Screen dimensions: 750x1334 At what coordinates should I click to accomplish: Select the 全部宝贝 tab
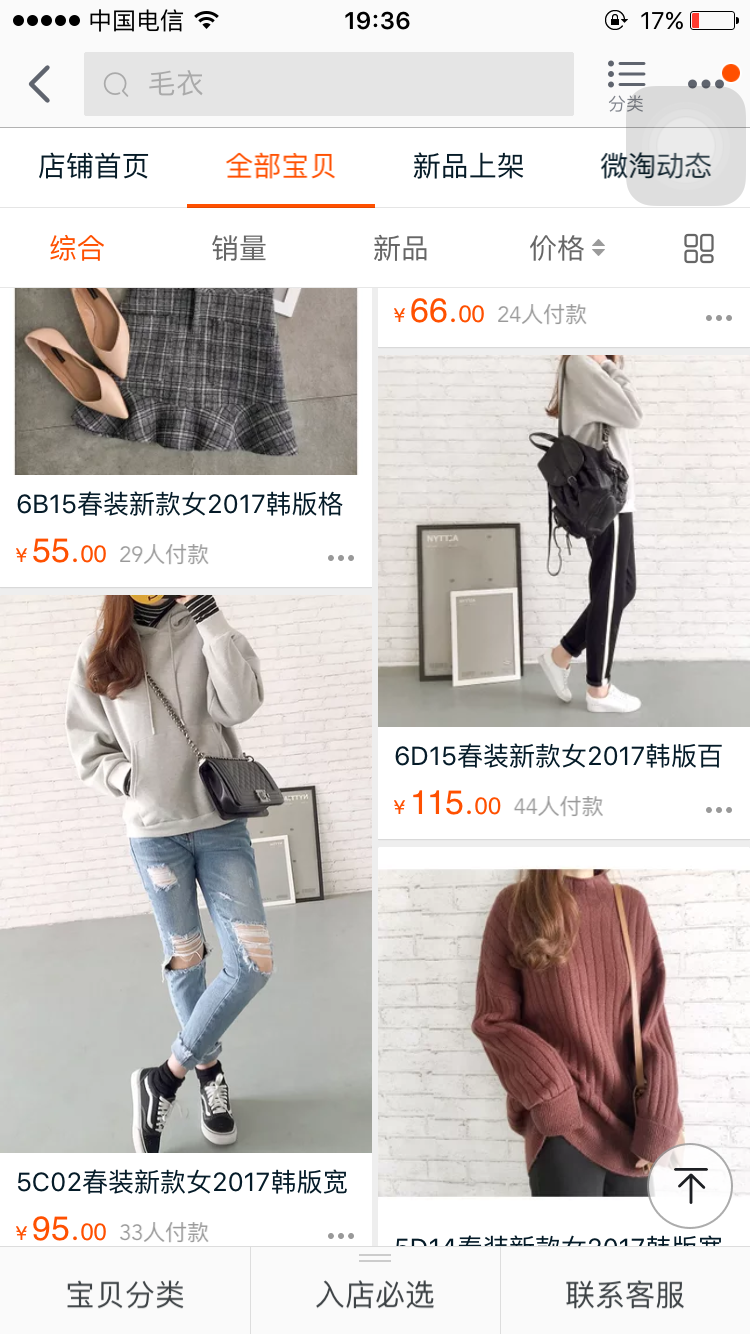(x=280, y=166)
